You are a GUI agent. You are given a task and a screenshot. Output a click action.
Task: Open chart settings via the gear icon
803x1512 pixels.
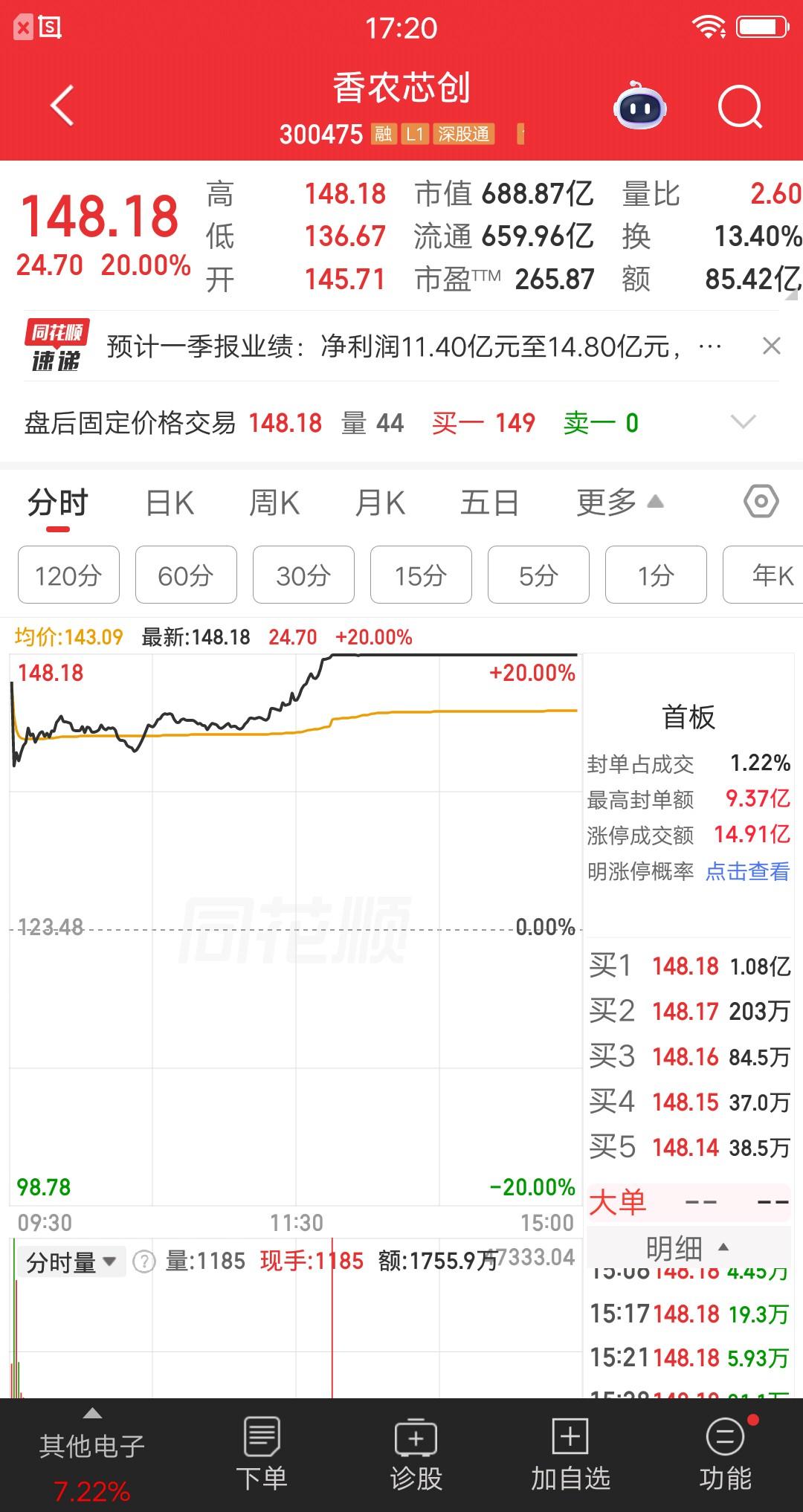point(761,502)
